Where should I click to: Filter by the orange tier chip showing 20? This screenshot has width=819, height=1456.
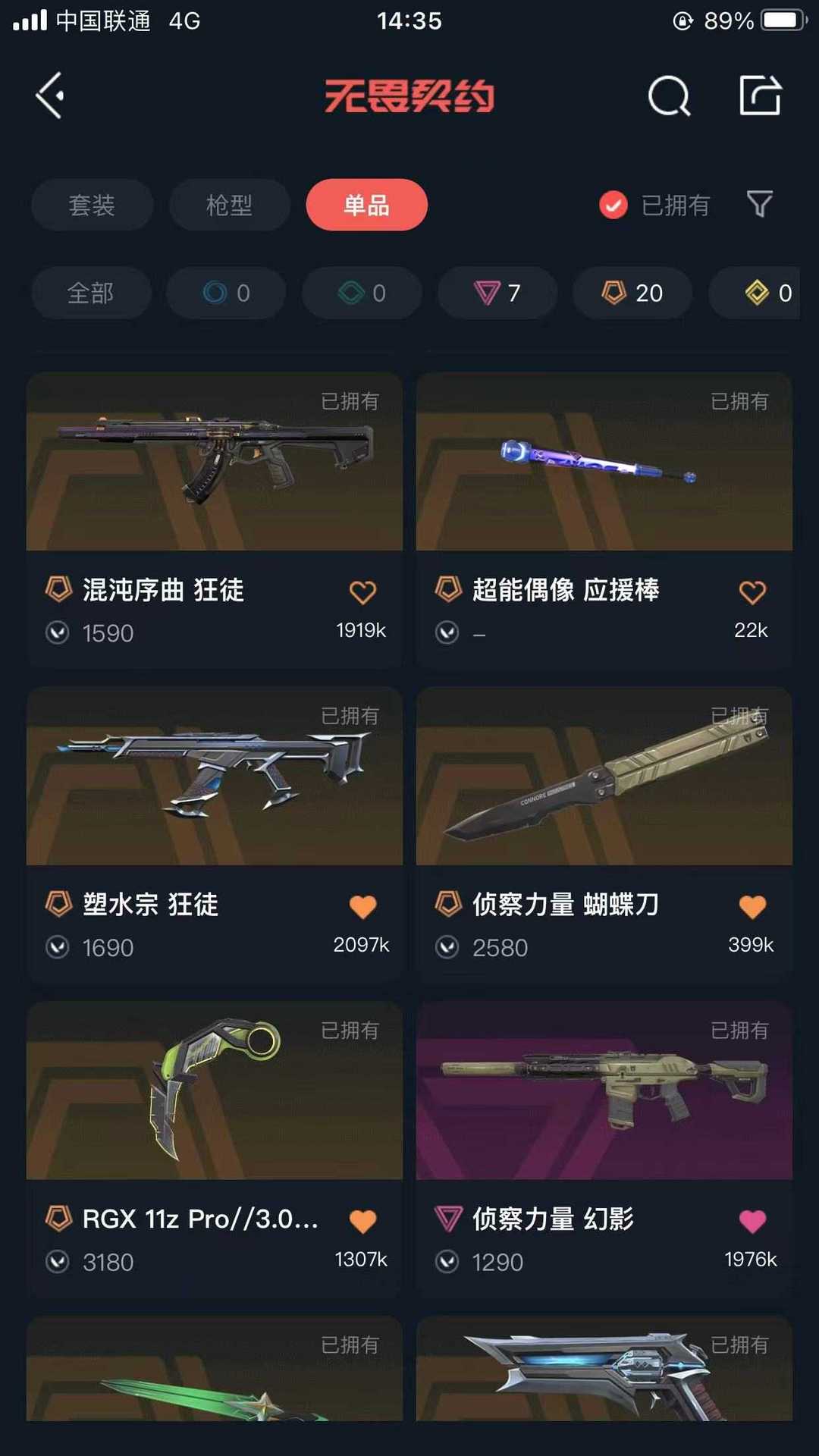pos(632,293)
